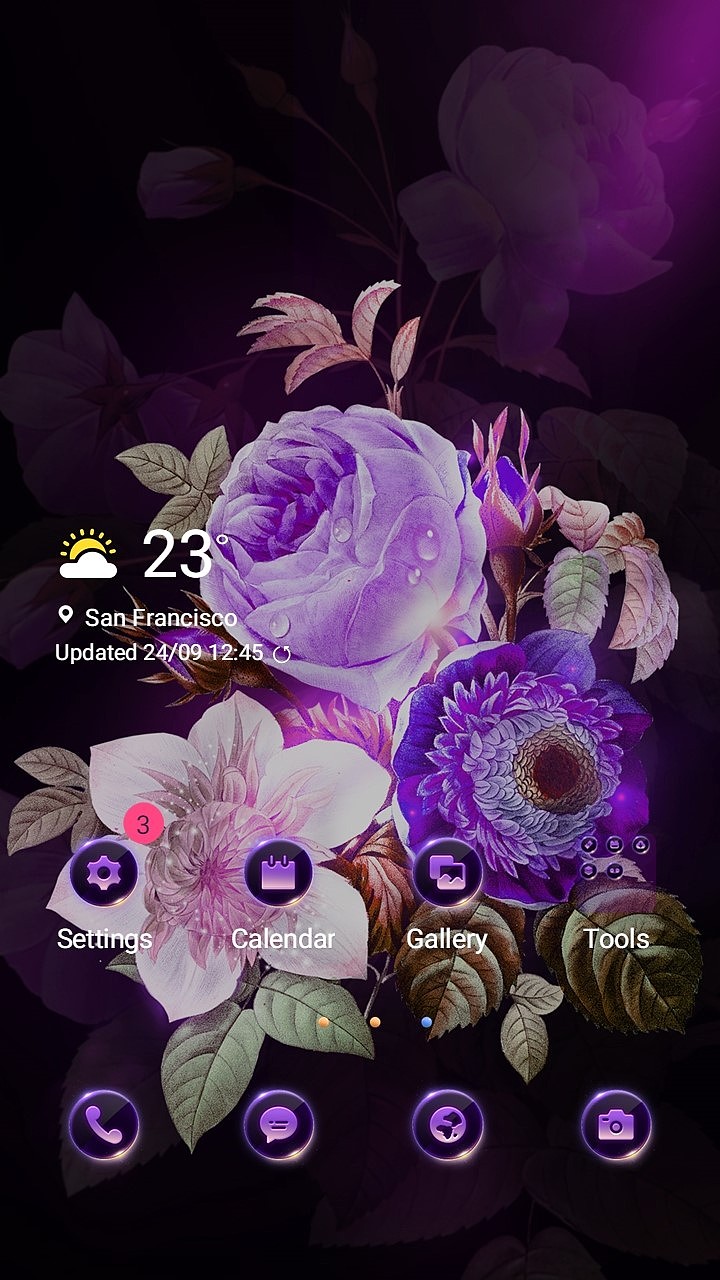Open the Messages app from the dock
720x1280 pixels.
279,1125
